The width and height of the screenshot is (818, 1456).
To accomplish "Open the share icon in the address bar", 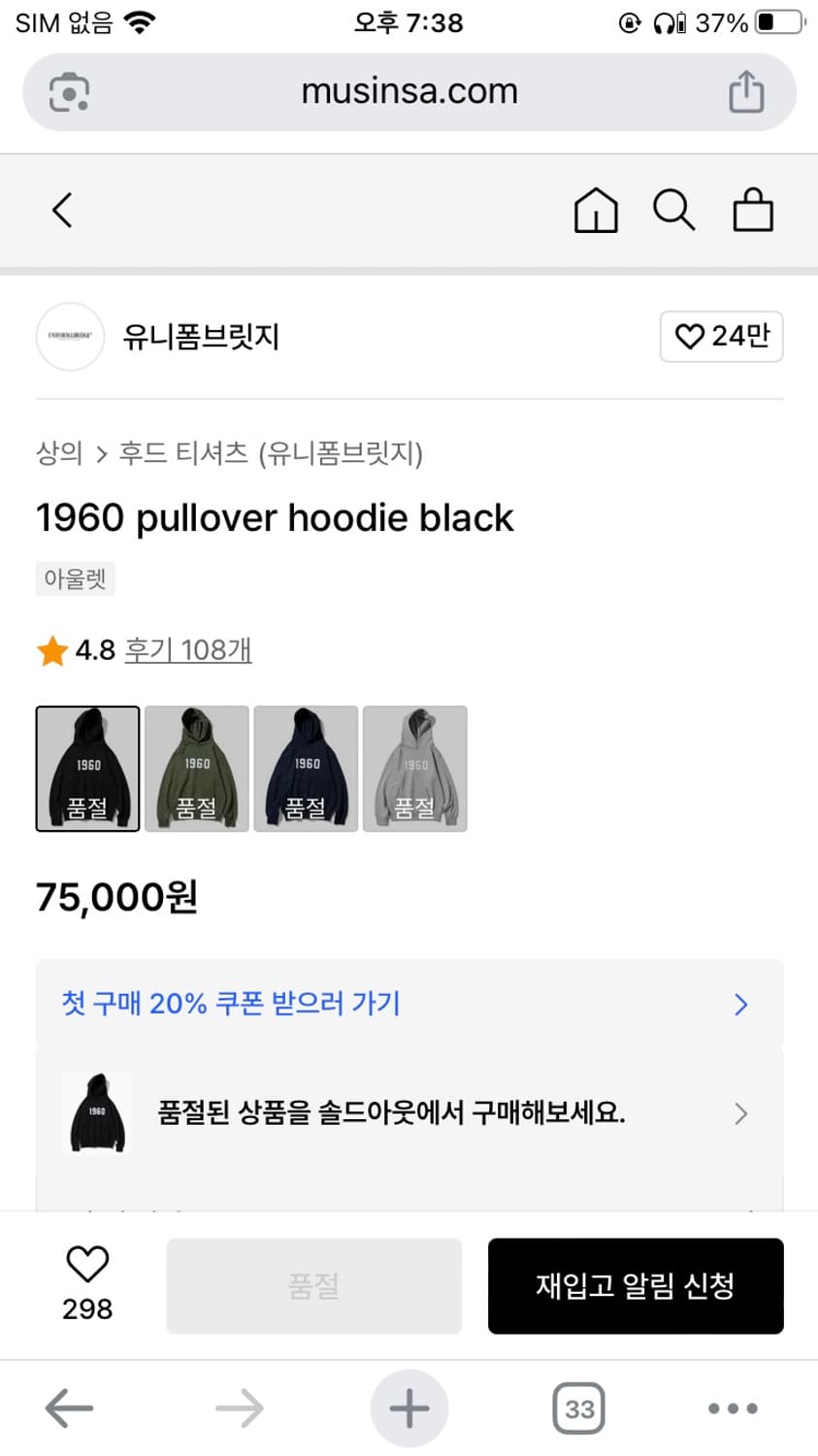I will pyautogui.click(x=744, y=90).
